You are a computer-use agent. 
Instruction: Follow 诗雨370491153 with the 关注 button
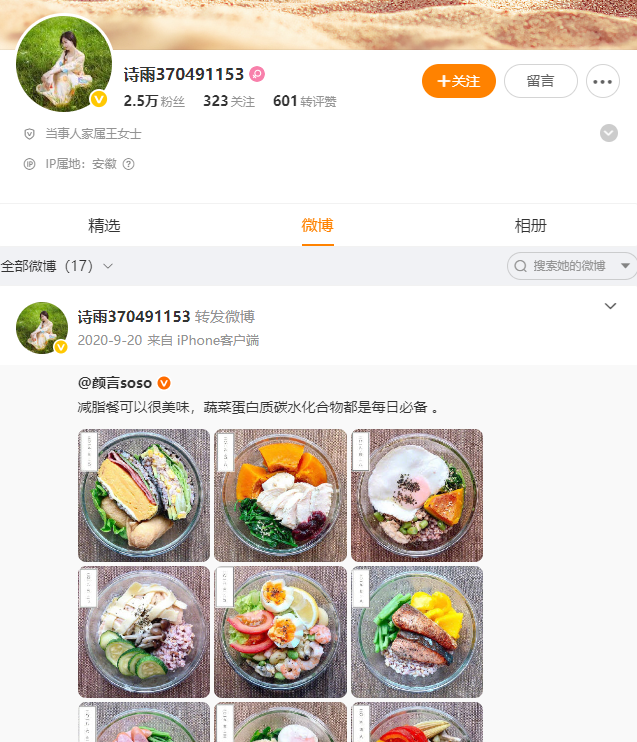[x=459, y=81]
